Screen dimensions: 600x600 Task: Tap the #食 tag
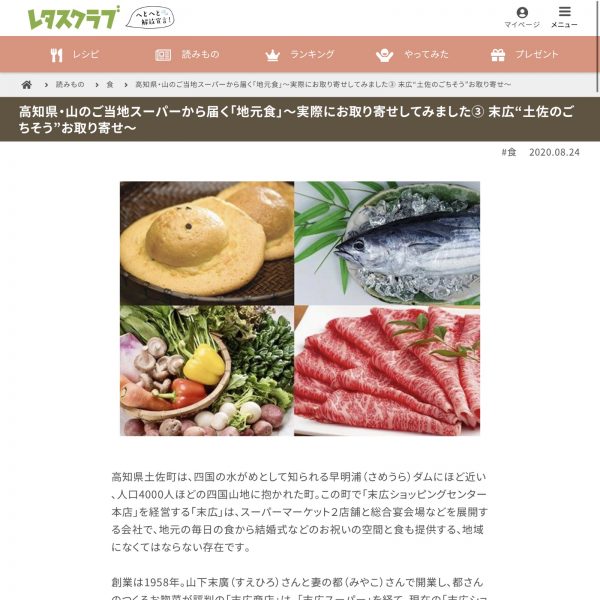click(509, 152)
